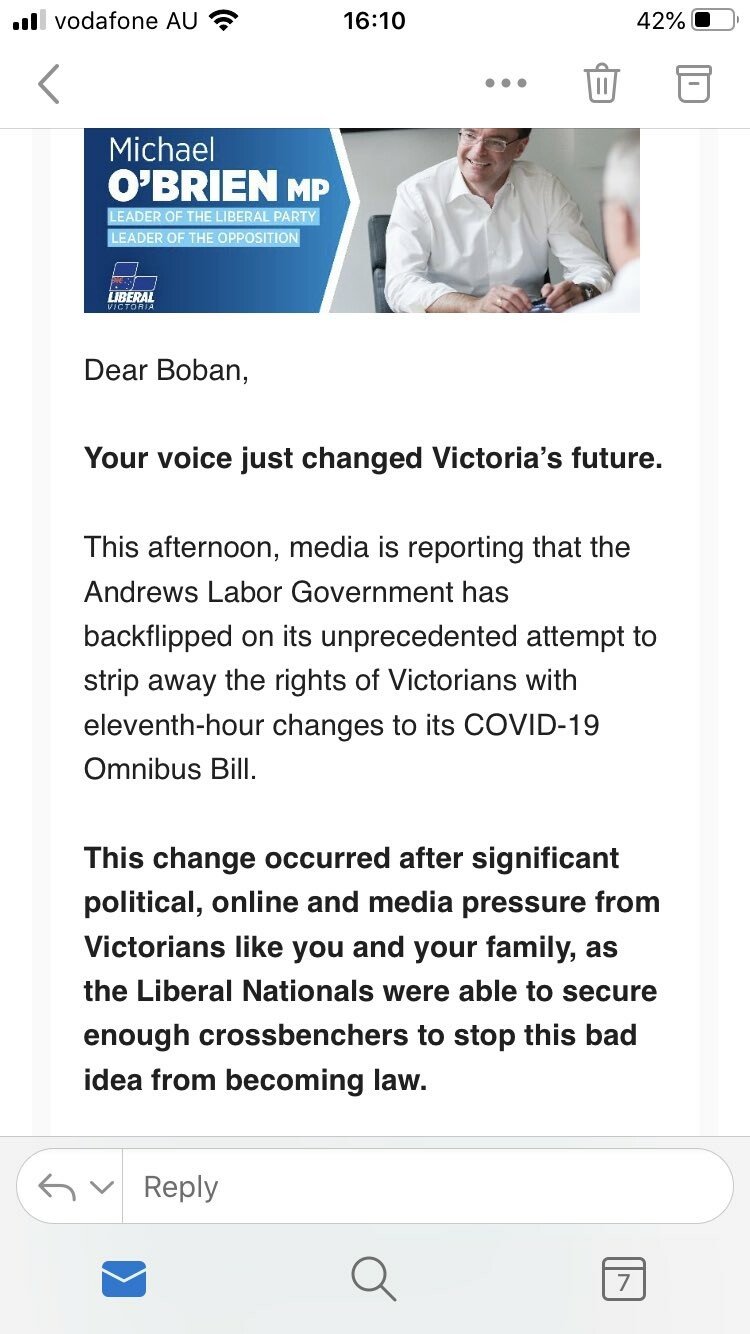Archive this email

click(693, 84)
